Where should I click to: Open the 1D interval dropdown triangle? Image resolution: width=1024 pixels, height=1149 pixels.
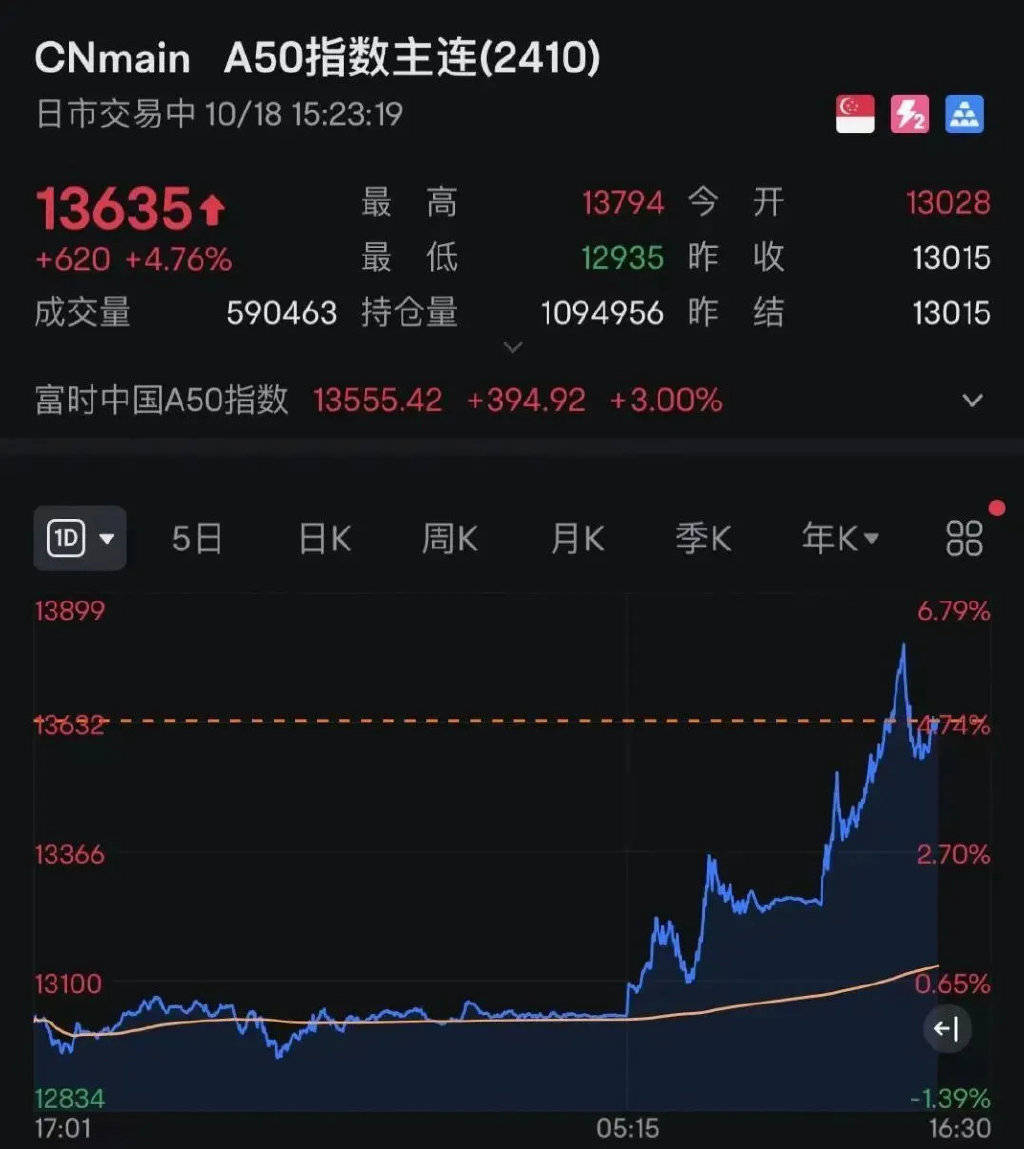tap(107, 539)
